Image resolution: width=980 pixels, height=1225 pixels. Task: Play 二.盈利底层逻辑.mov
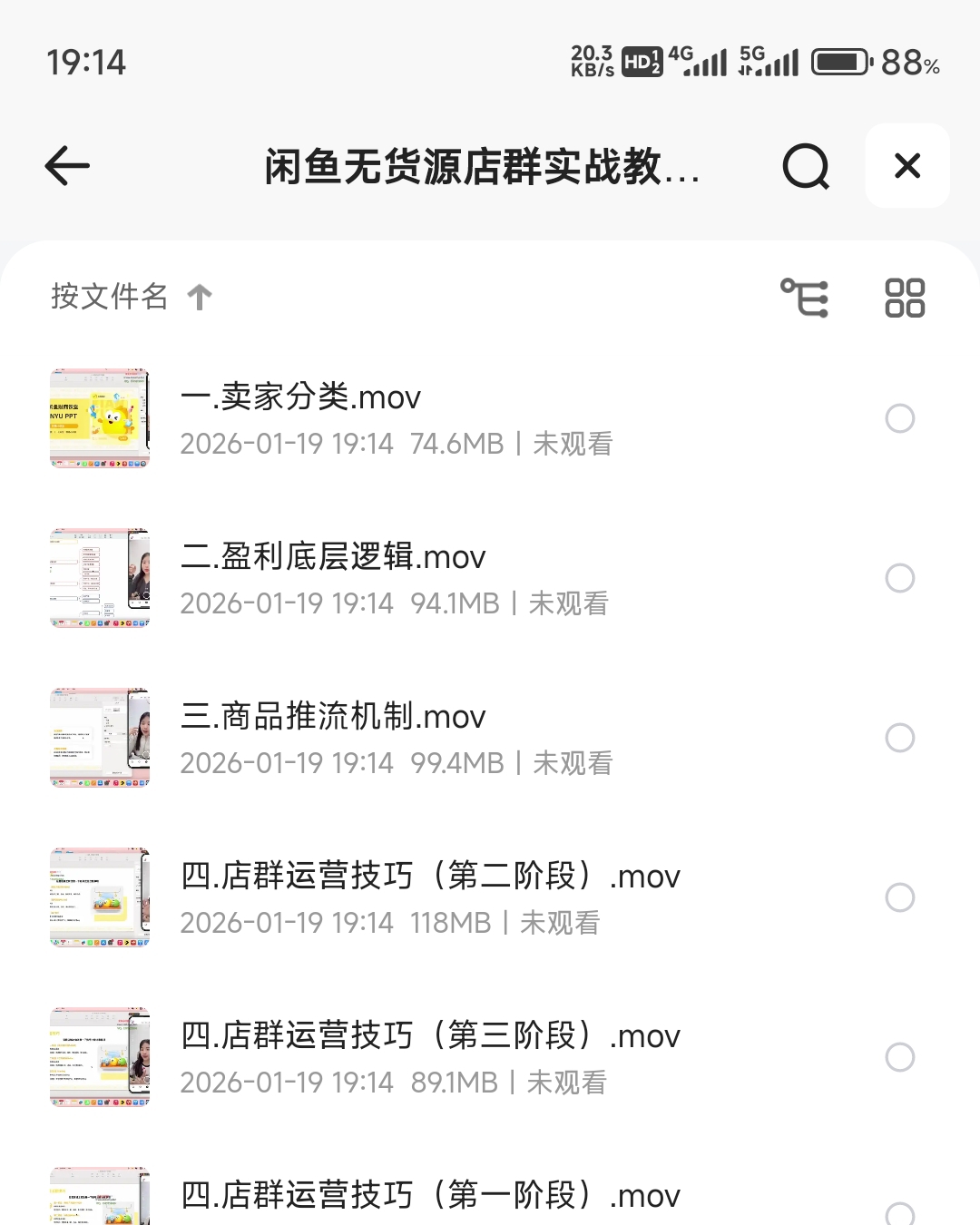332,557
